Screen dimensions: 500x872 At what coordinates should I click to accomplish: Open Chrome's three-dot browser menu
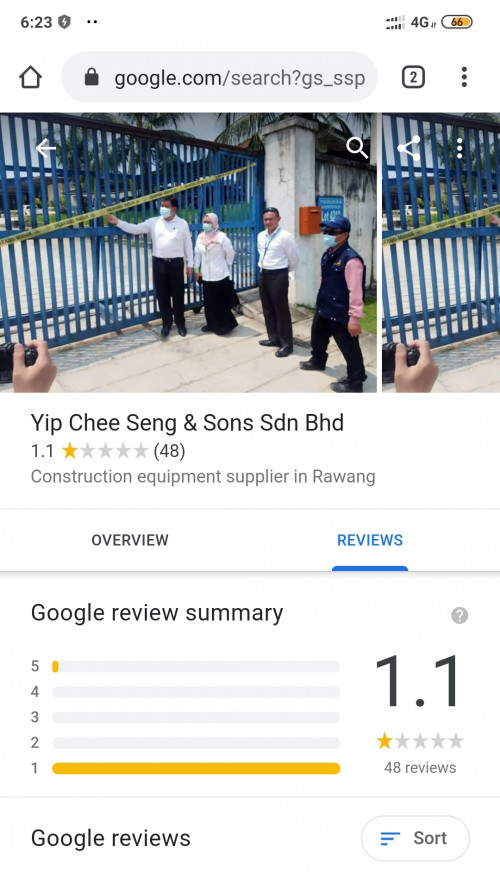click(464, 77)
